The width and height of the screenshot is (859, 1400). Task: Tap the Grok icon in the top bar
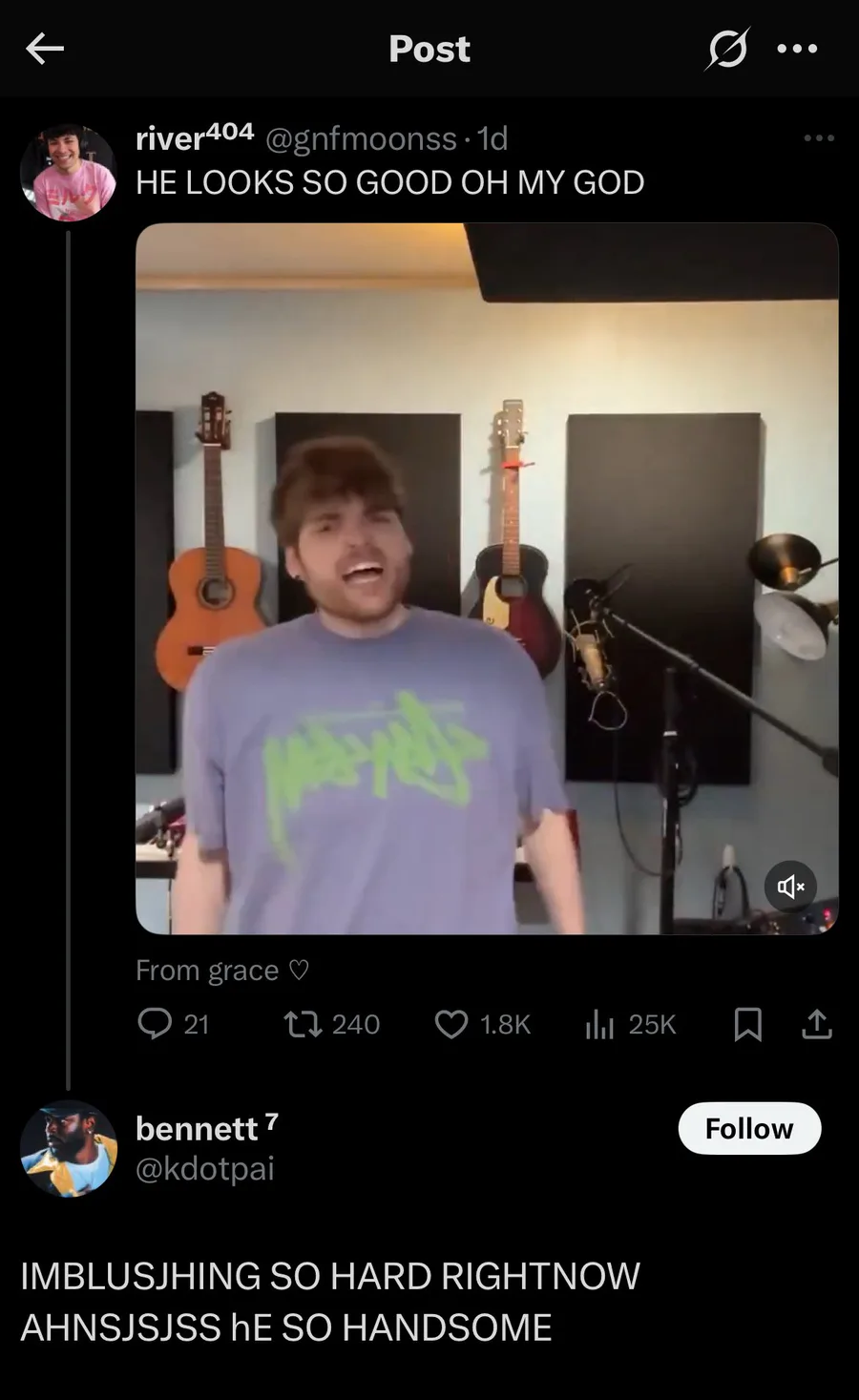[x=727, y=48]
